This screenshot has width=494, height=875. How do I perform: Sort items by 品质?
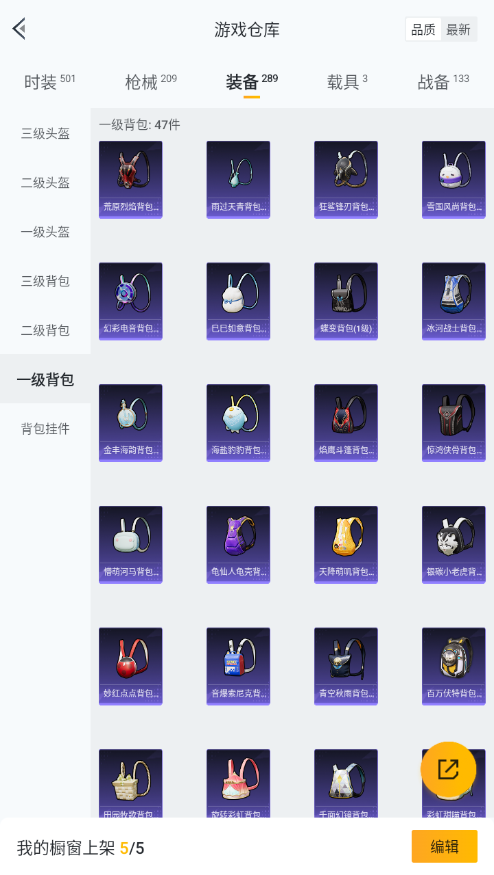424,30
